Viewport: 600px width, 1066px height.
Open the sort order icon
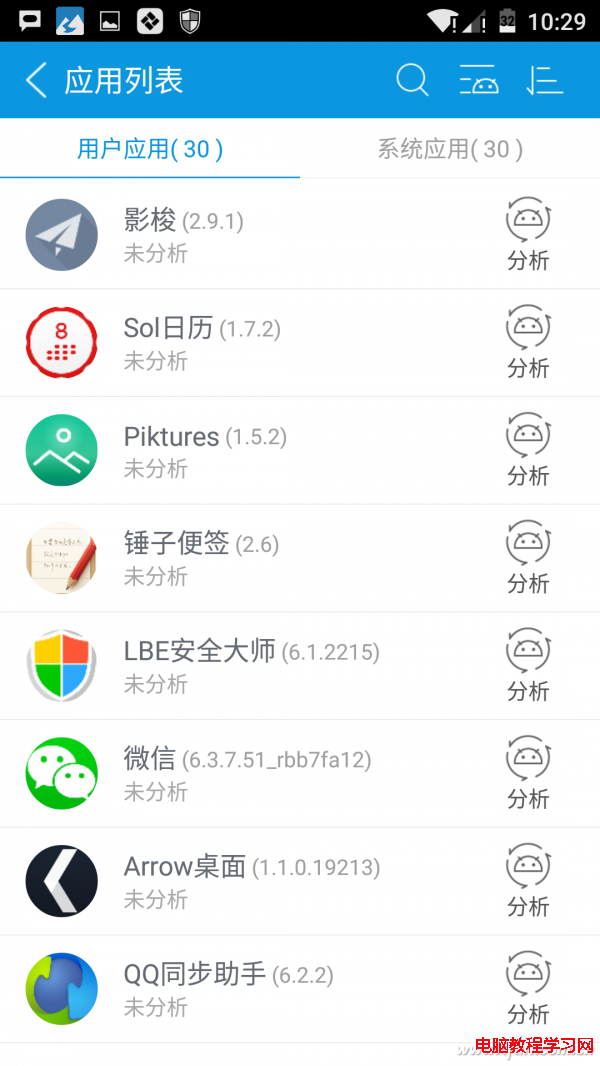click(x=545, y=80)
